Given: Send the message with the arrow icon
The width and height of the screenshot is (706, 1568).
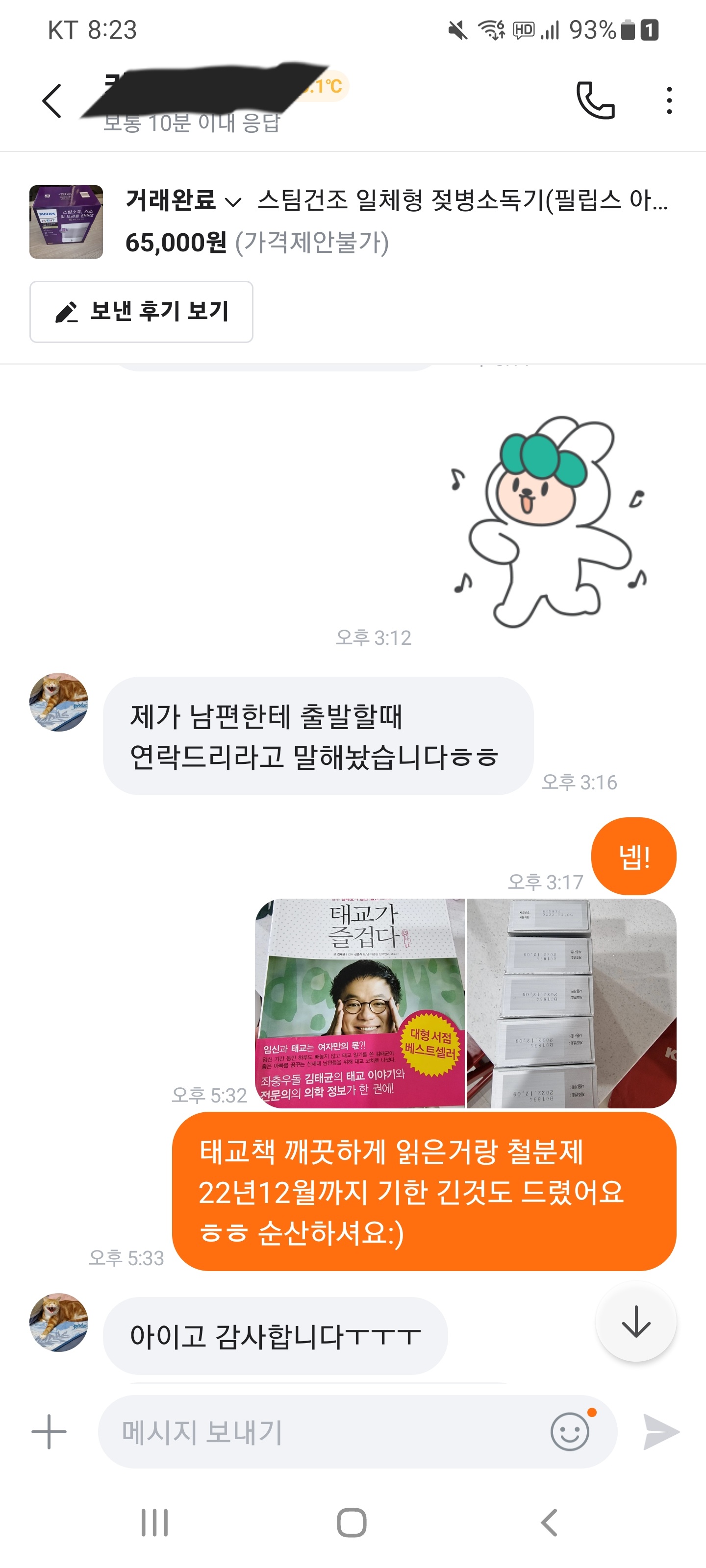Looking at the screenshot, I should tap(661, 1432).
